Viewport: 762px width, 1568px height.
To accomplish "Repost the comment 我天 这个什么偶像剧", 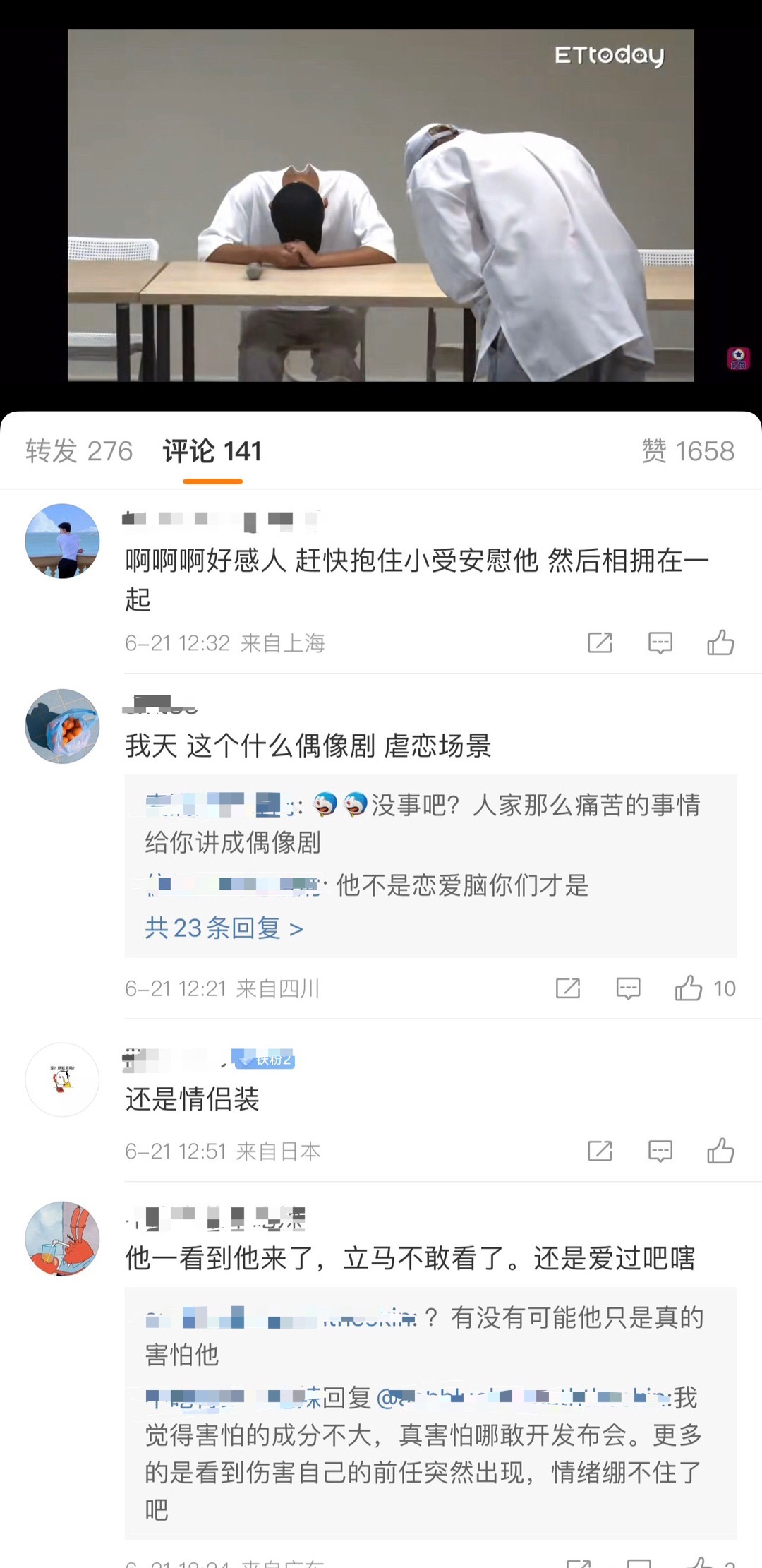I will click(x=568, y=988).
